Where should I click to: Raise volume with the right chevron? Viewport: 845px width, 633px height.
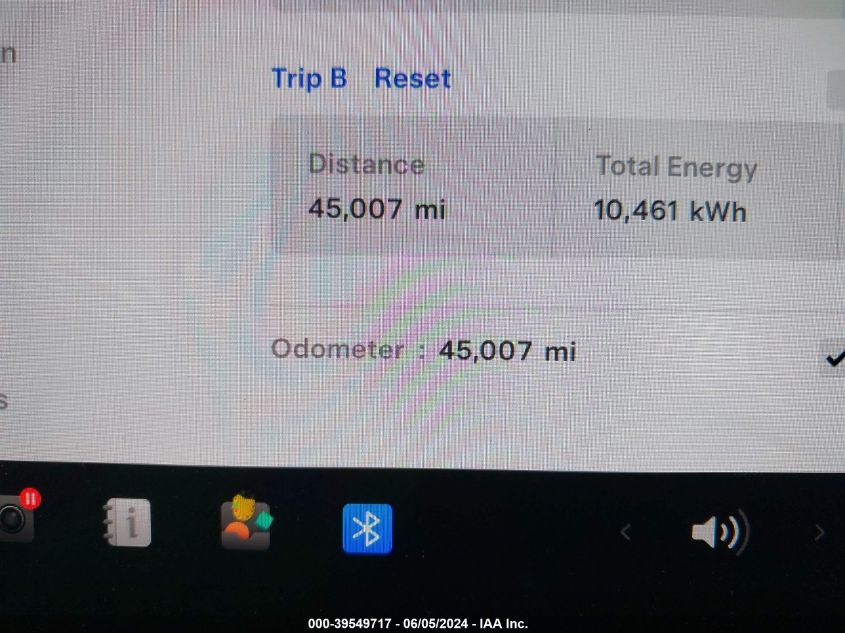click(820, 533)
